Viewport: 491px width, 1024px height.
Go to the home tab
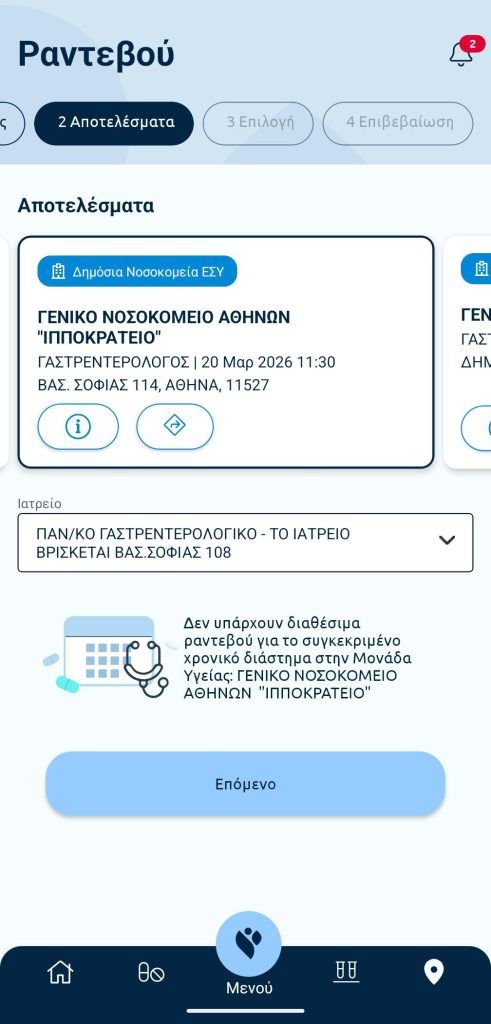[x=60, y=972]
